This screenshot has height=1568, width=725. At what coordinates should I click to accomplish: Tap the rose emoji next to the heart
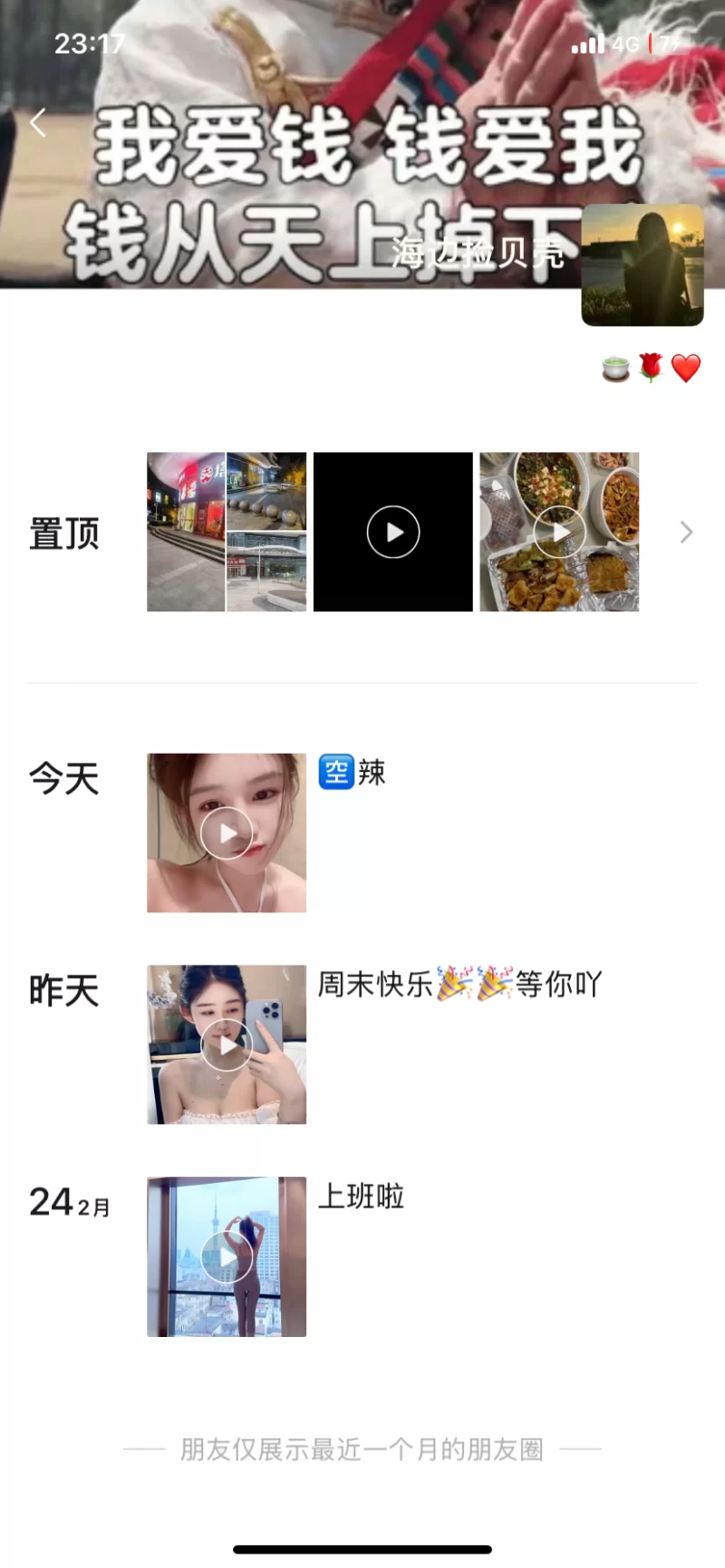tap(649, 369)
